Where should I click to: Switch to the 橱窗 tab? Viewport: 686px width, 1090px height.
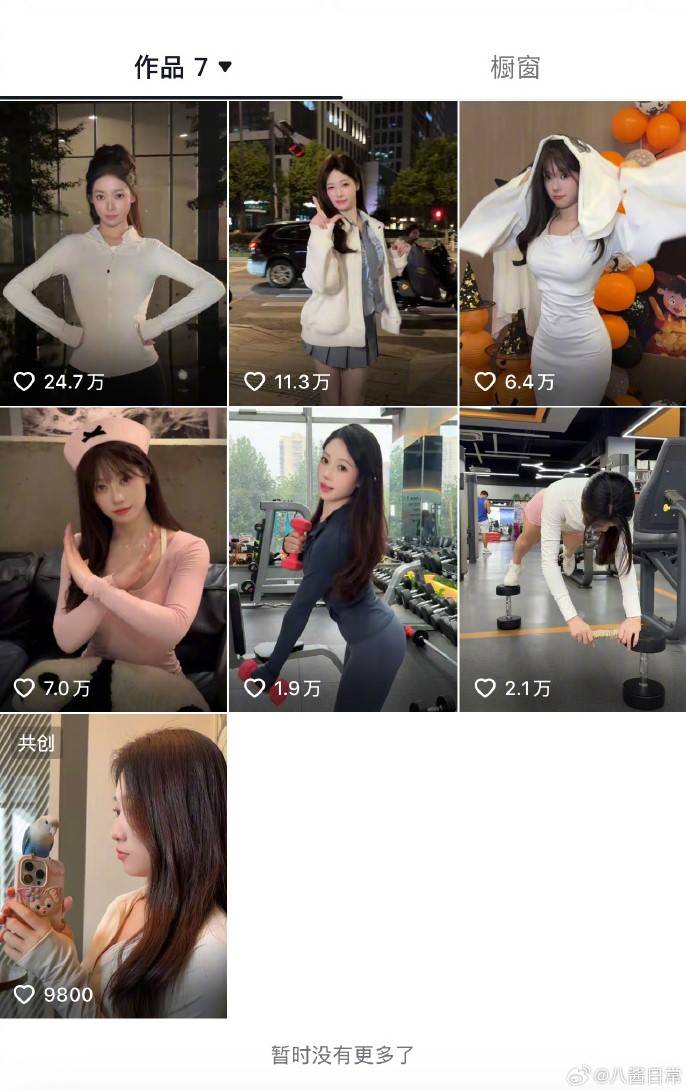[514, 67]
